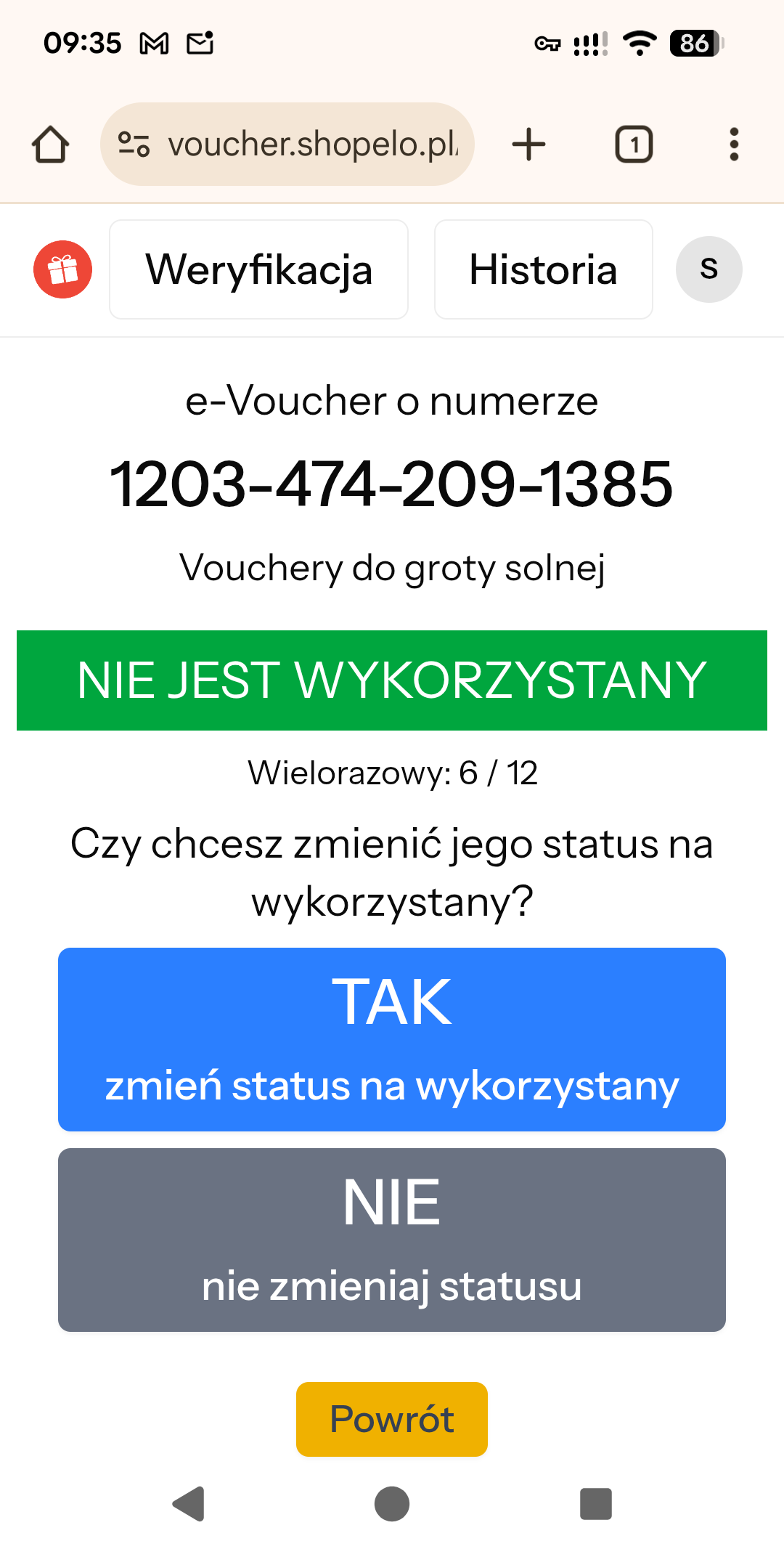Image resolution: width=784 pixels, height=1549 pixels.
Task: Open the browser overflow menu
Action: tap(734, 145)
